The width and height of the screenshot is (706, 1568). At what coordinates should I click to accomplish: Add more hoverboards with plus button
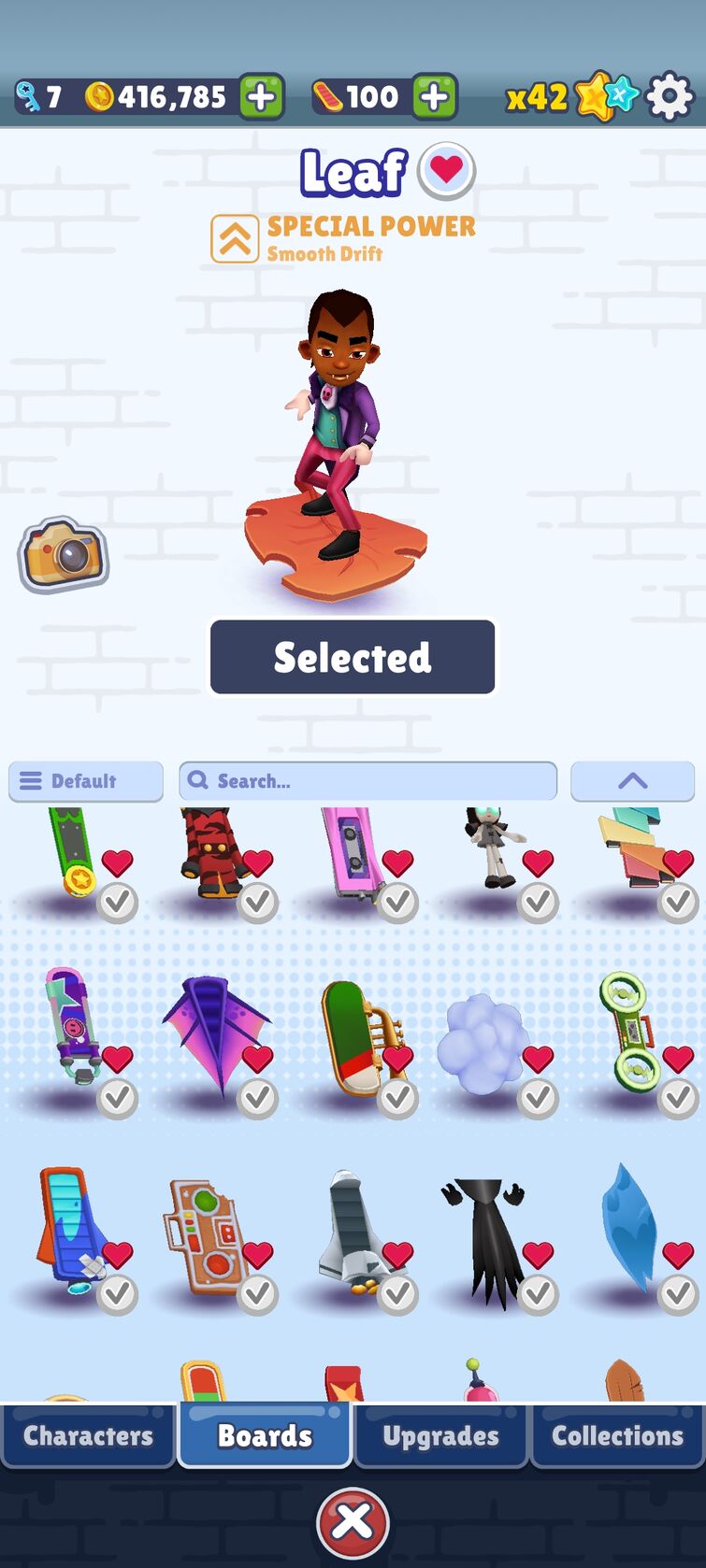coord(434,96)
